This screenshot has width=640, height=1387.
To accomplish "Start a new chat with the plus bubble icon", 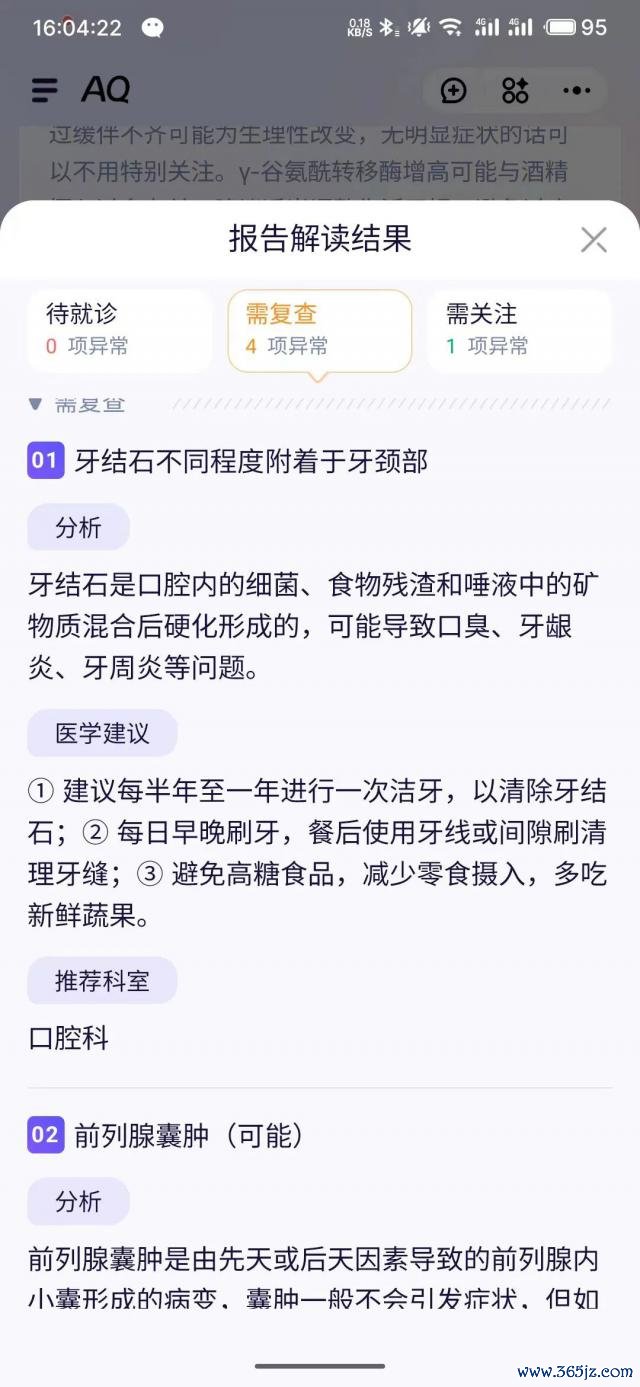I will click(x=454, y=91).
